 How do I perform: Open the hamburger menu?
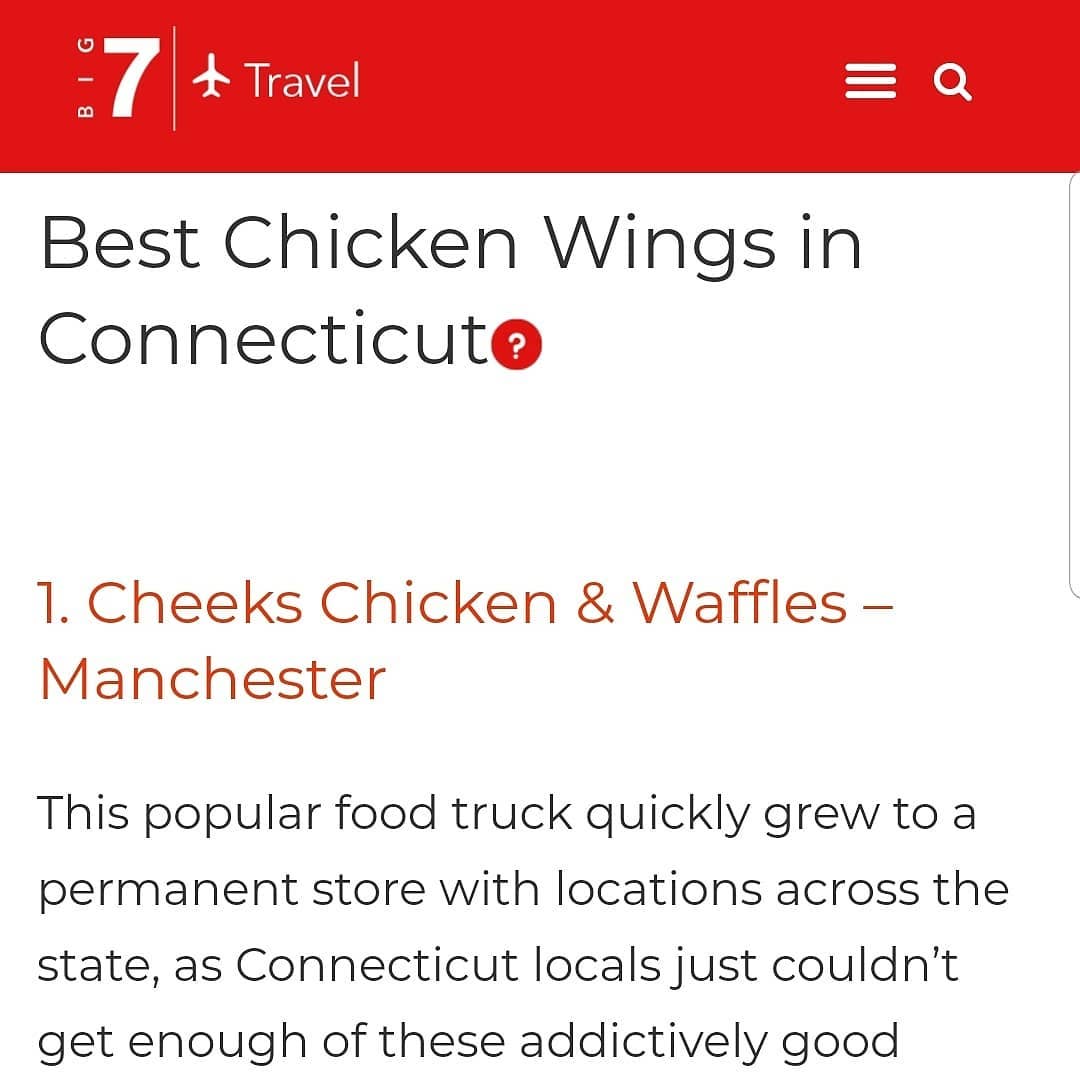[870, 81]
